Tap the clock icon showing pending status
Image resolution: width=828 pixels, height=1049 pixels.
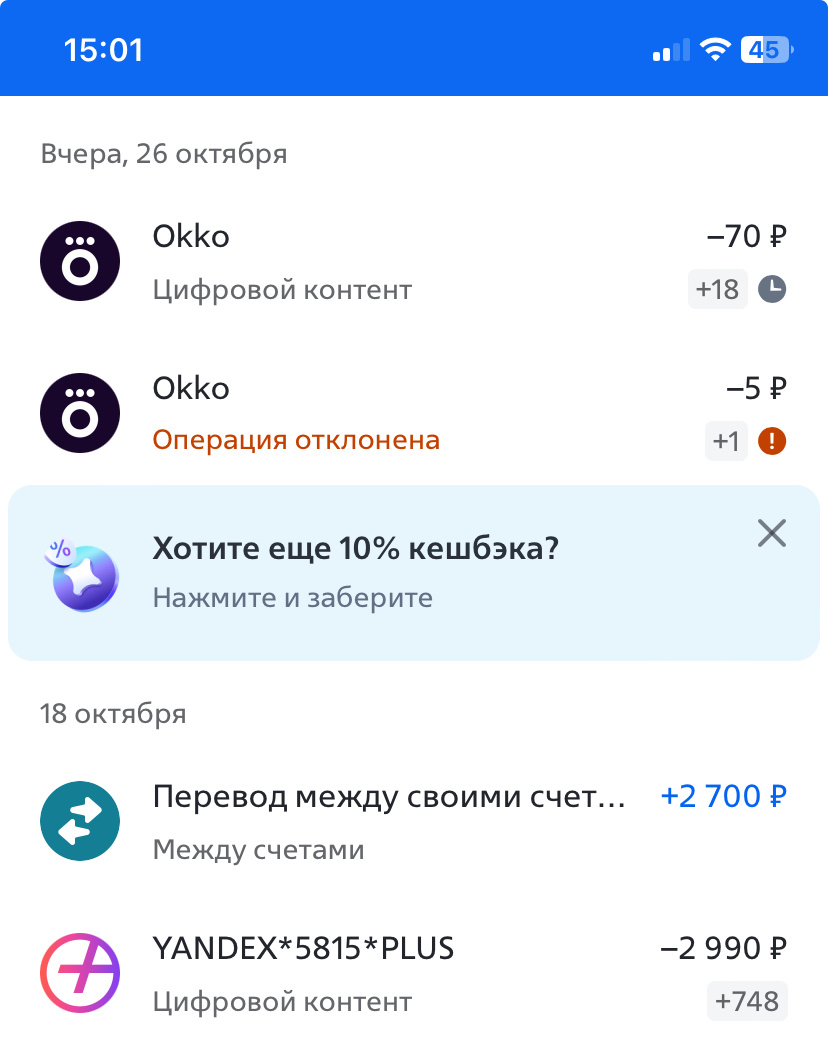pos(771,289)
